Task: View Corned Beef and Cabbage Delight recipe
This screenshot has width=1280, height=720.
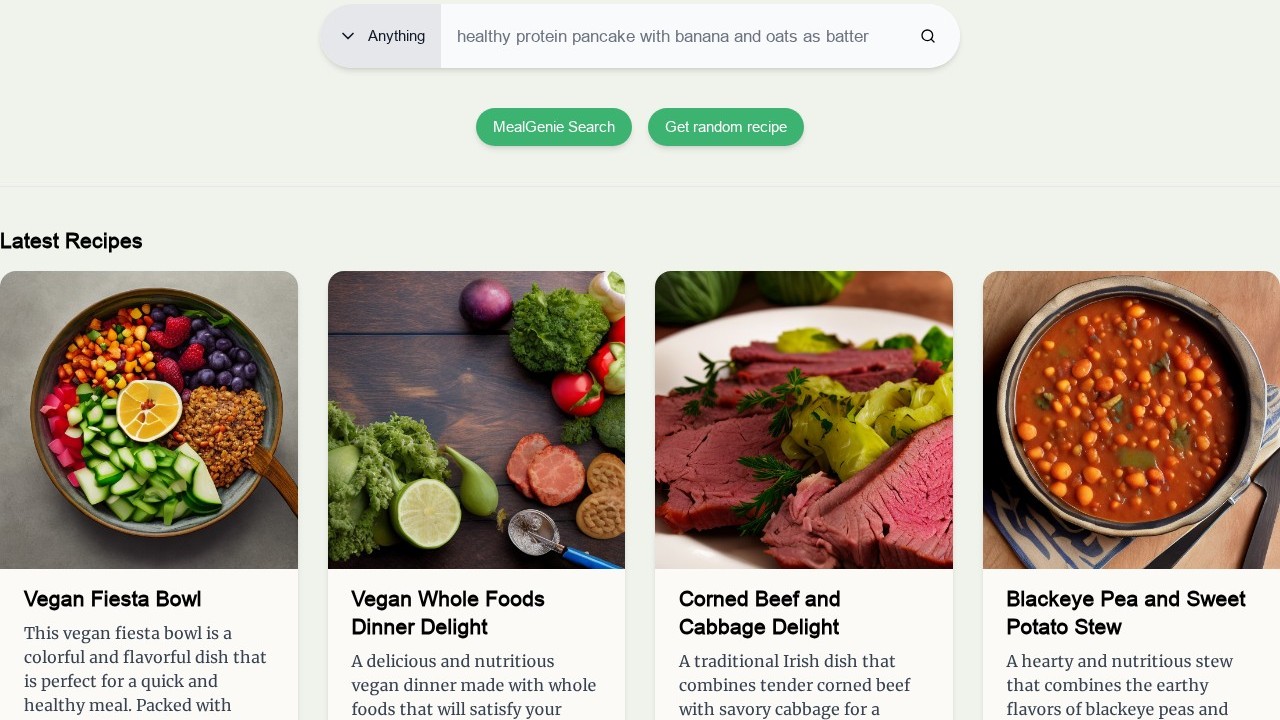Action: (759, 612)
